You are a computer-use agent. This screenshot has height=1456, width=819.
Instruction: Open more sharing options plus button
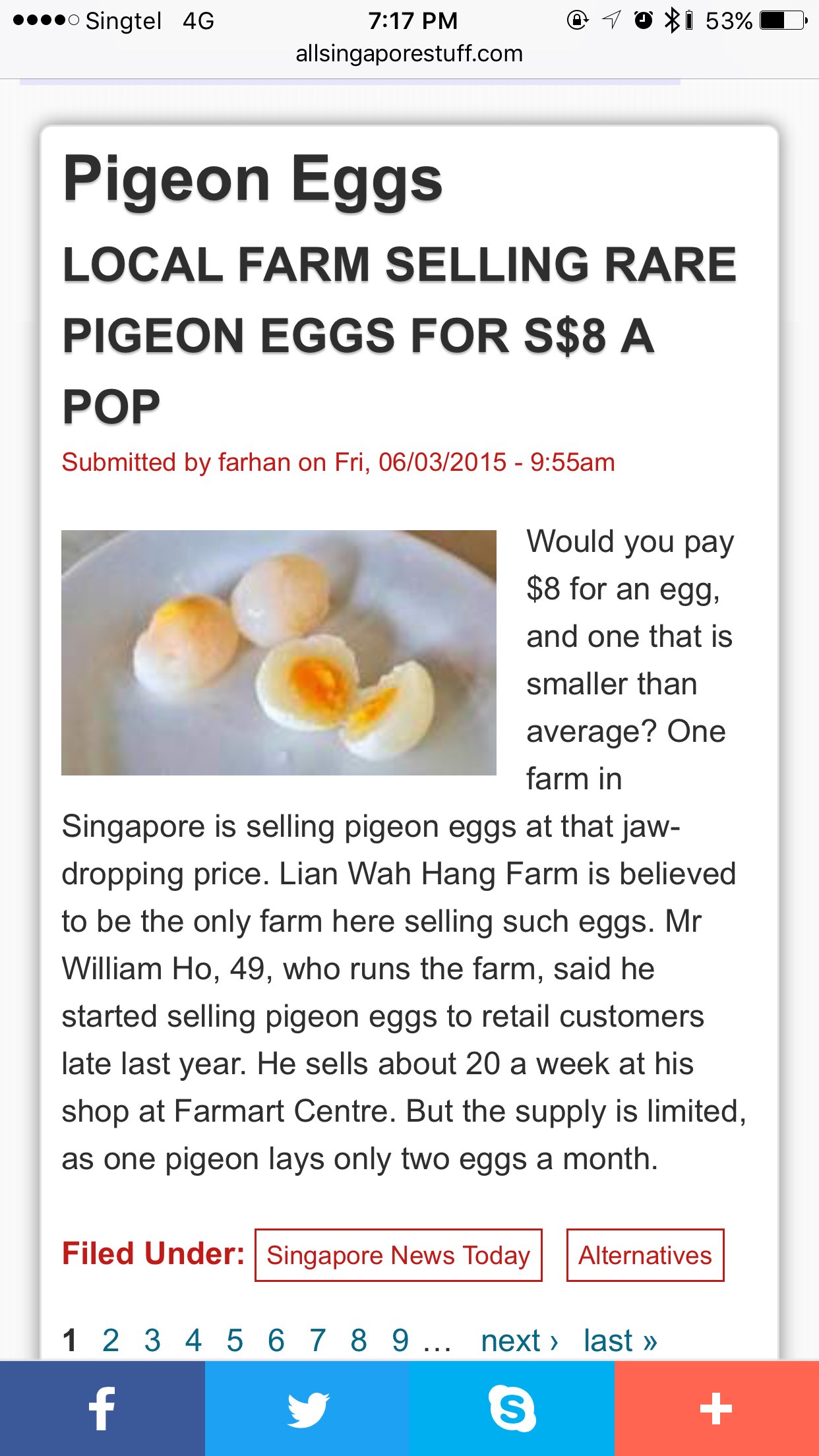[717, 1409]
